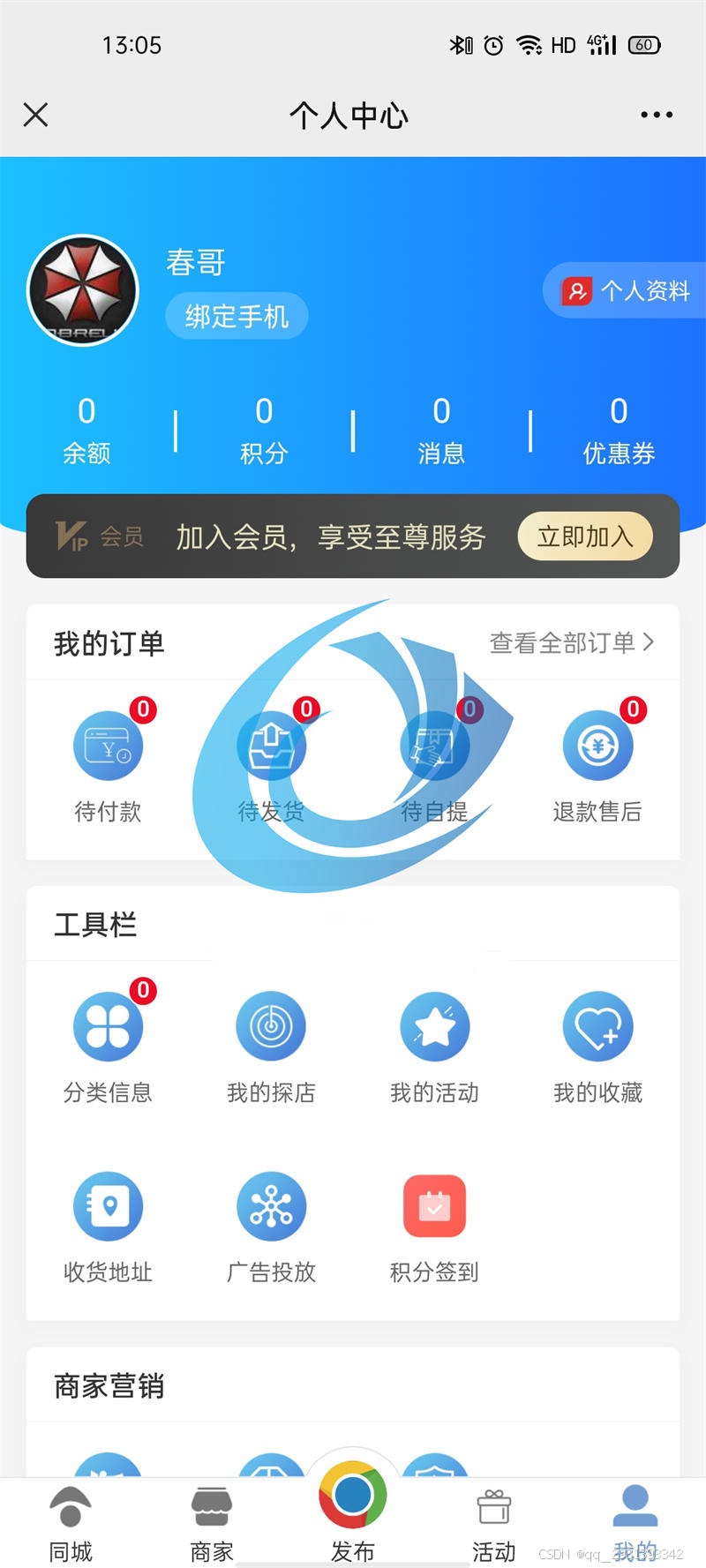
Task: Select the 积分签到 points check-in icon
Action: pos(434,1205)
